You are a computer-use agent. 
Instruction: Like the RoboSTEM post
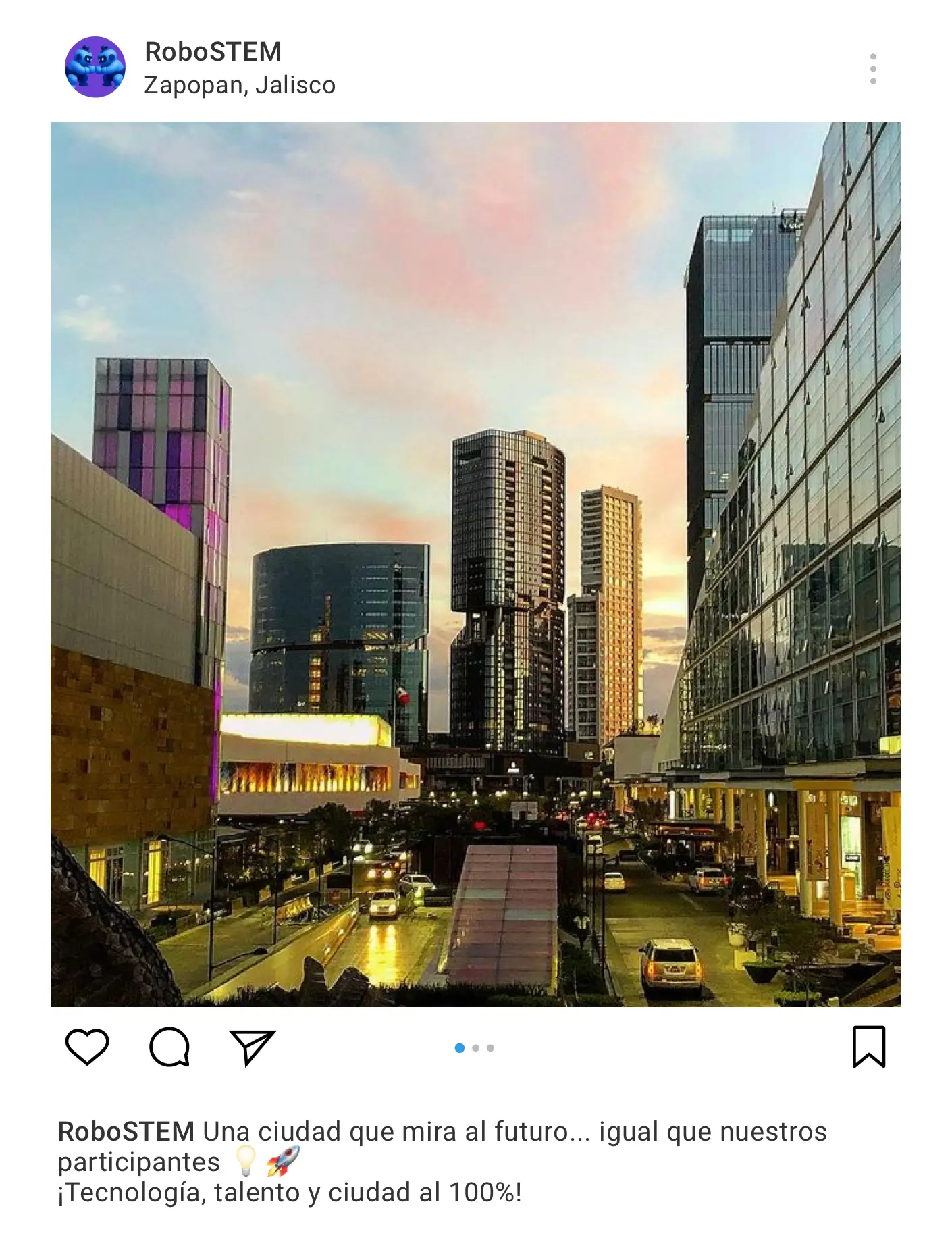click(87, 1047)
